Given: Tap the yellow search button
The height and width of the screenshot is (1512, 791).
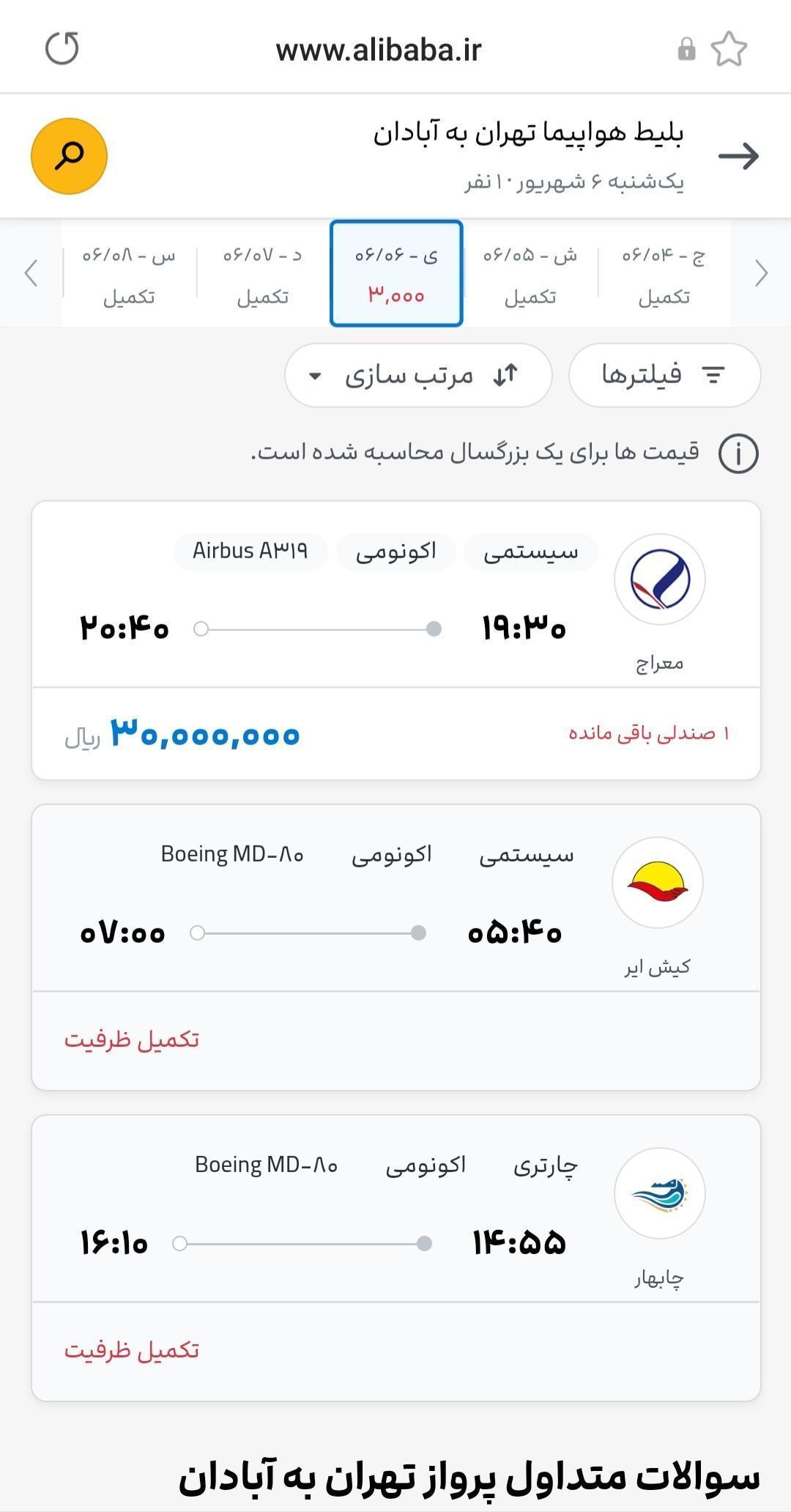Looking at the screenshot, I should [69, 156].
